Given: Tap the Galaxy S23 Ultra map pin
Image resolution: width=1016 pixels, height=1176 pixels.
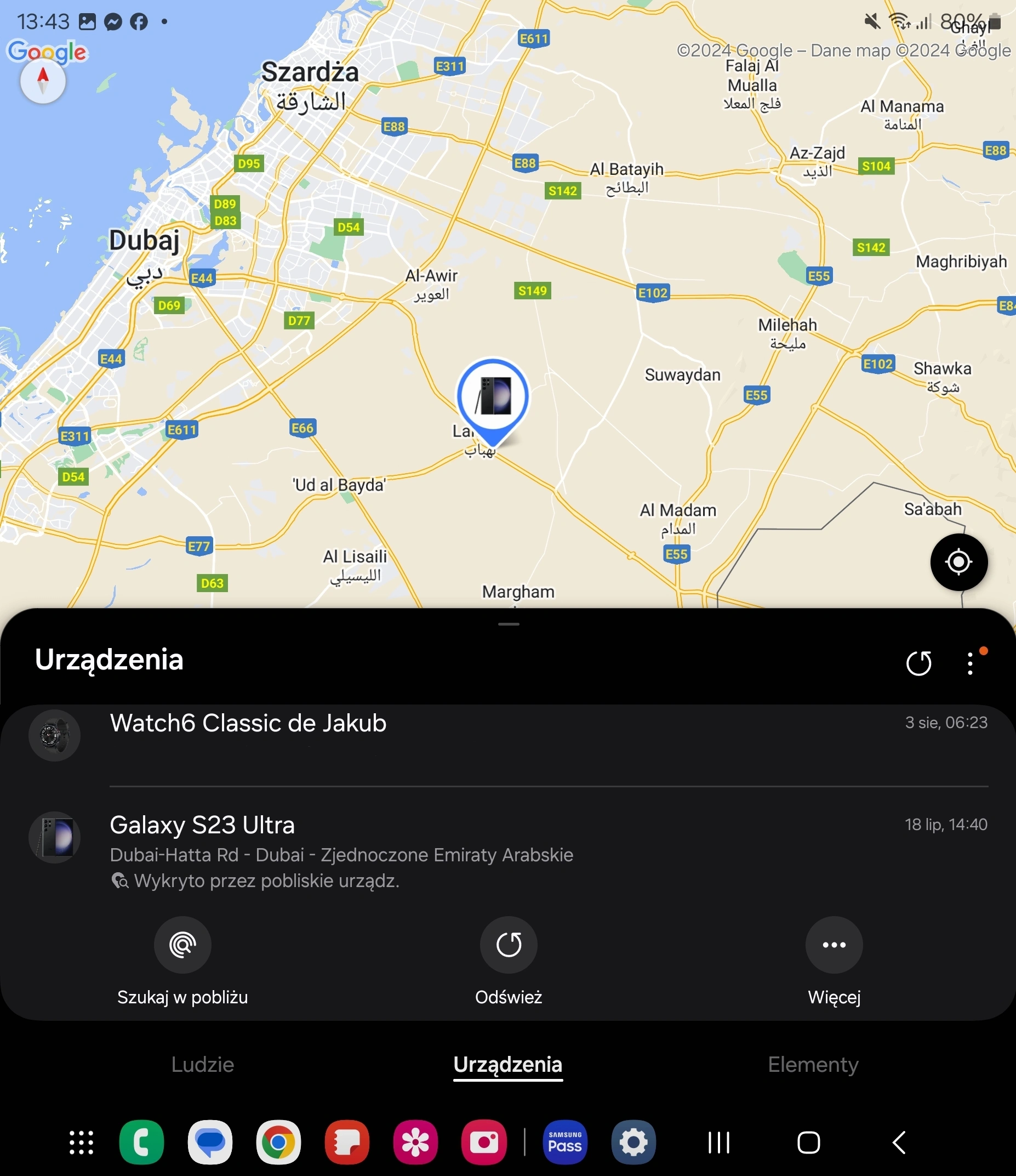Looking at the screenshot, I should [x=493, y=396].
